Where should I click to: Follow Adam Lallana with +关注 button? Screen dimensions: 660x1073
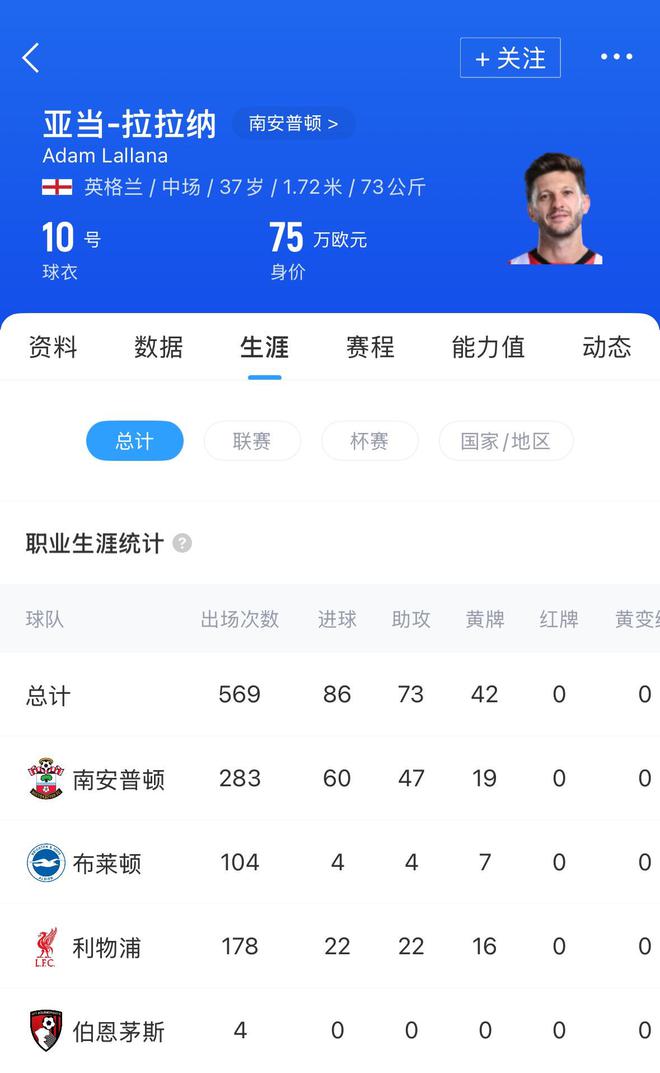click(x=510, y=58)
